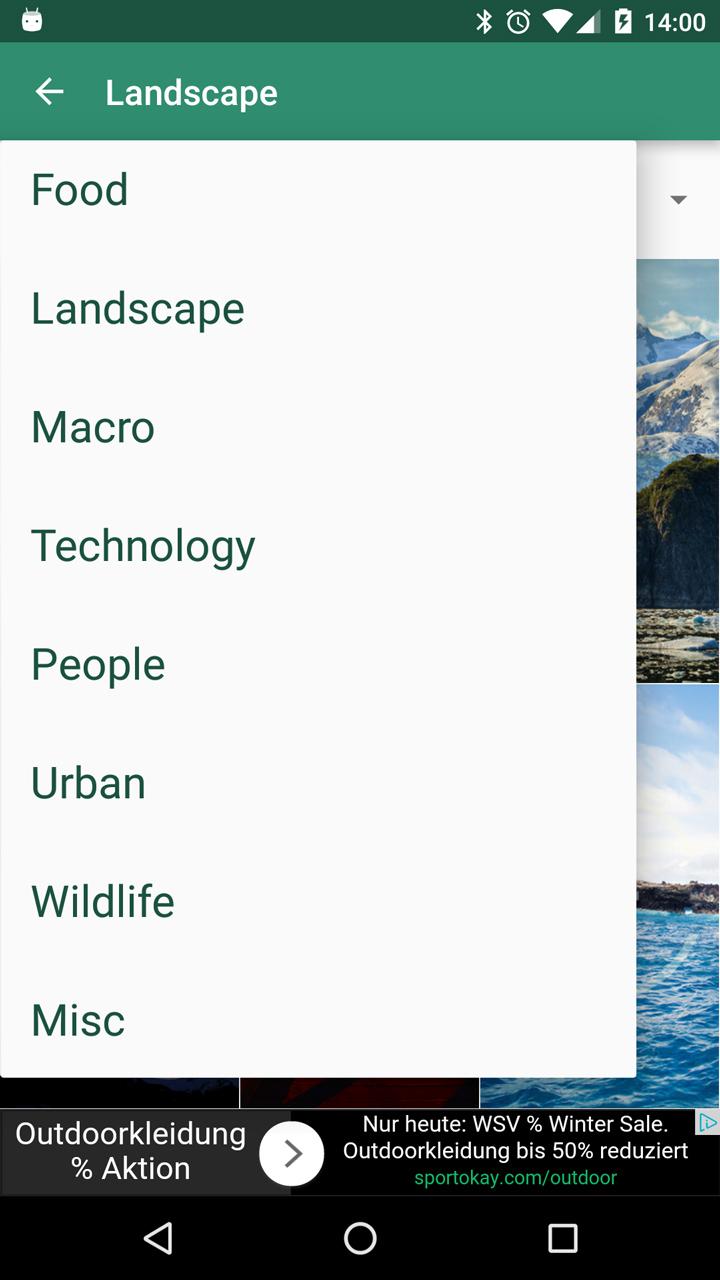
Task: Tap the dropdown arrow beside the list
Action: 678,200
